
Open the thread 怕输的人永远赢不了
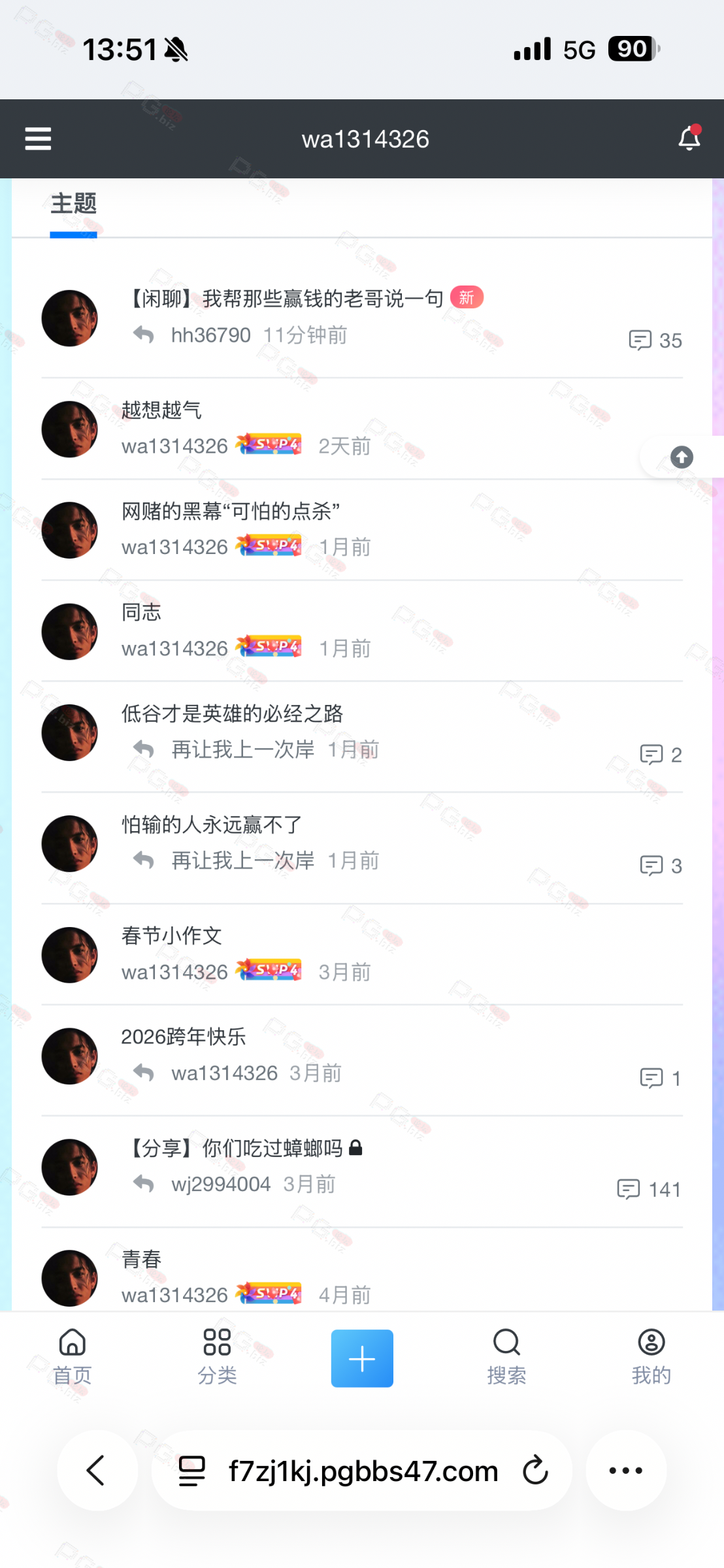[x=212, y=825]
